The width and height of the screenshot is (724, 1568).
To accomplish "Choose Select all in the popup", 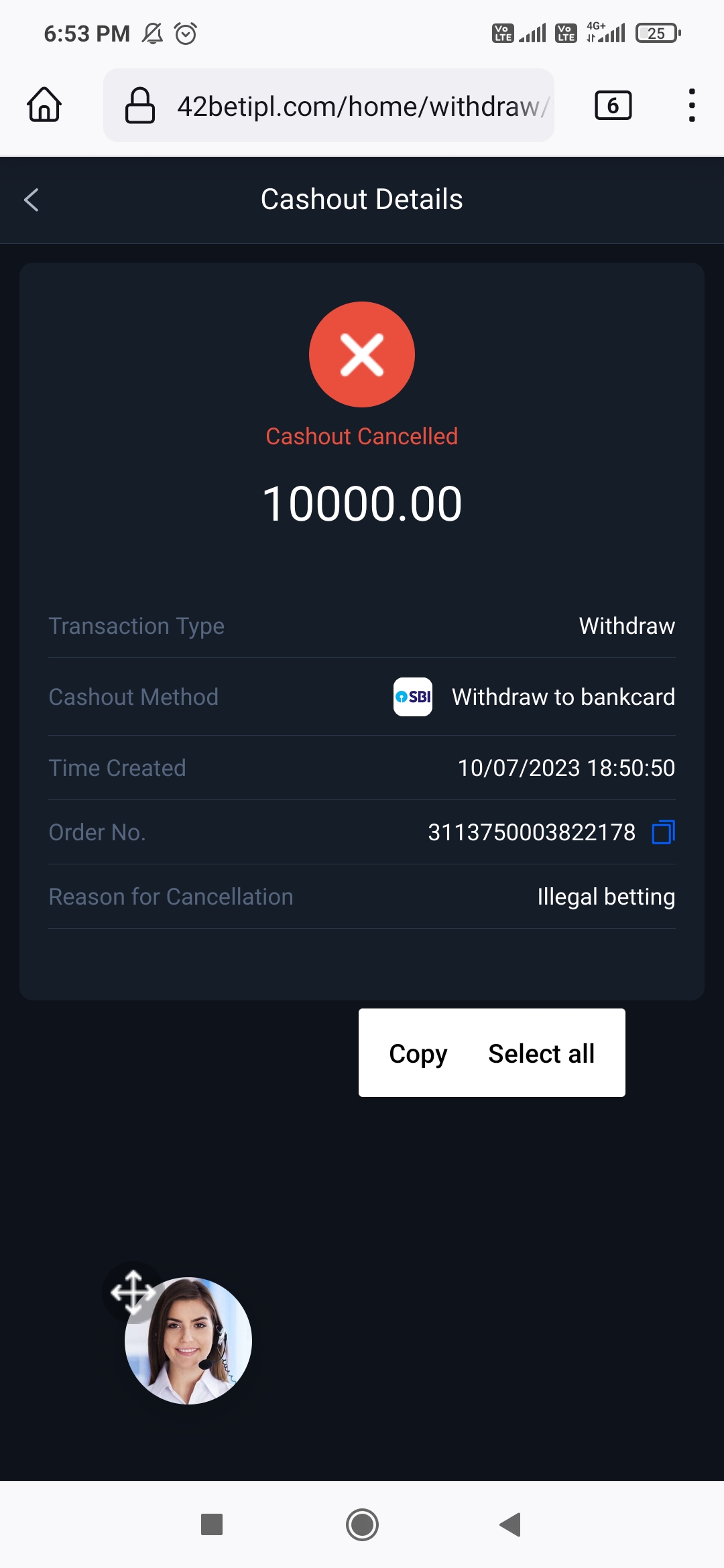I will (x=541, y=1053).
